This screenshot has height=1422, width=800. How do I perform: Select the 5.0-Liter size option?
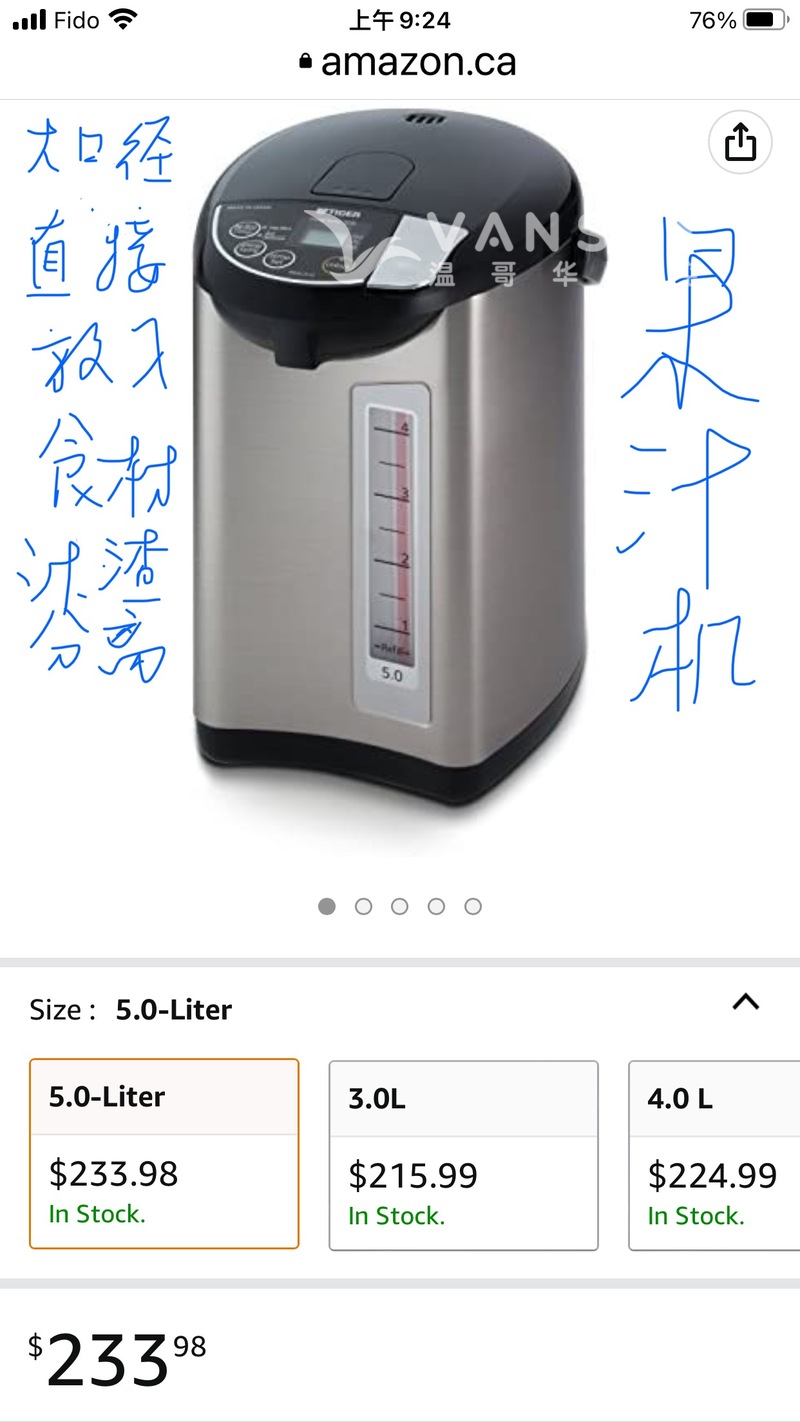pos(165,1153)
